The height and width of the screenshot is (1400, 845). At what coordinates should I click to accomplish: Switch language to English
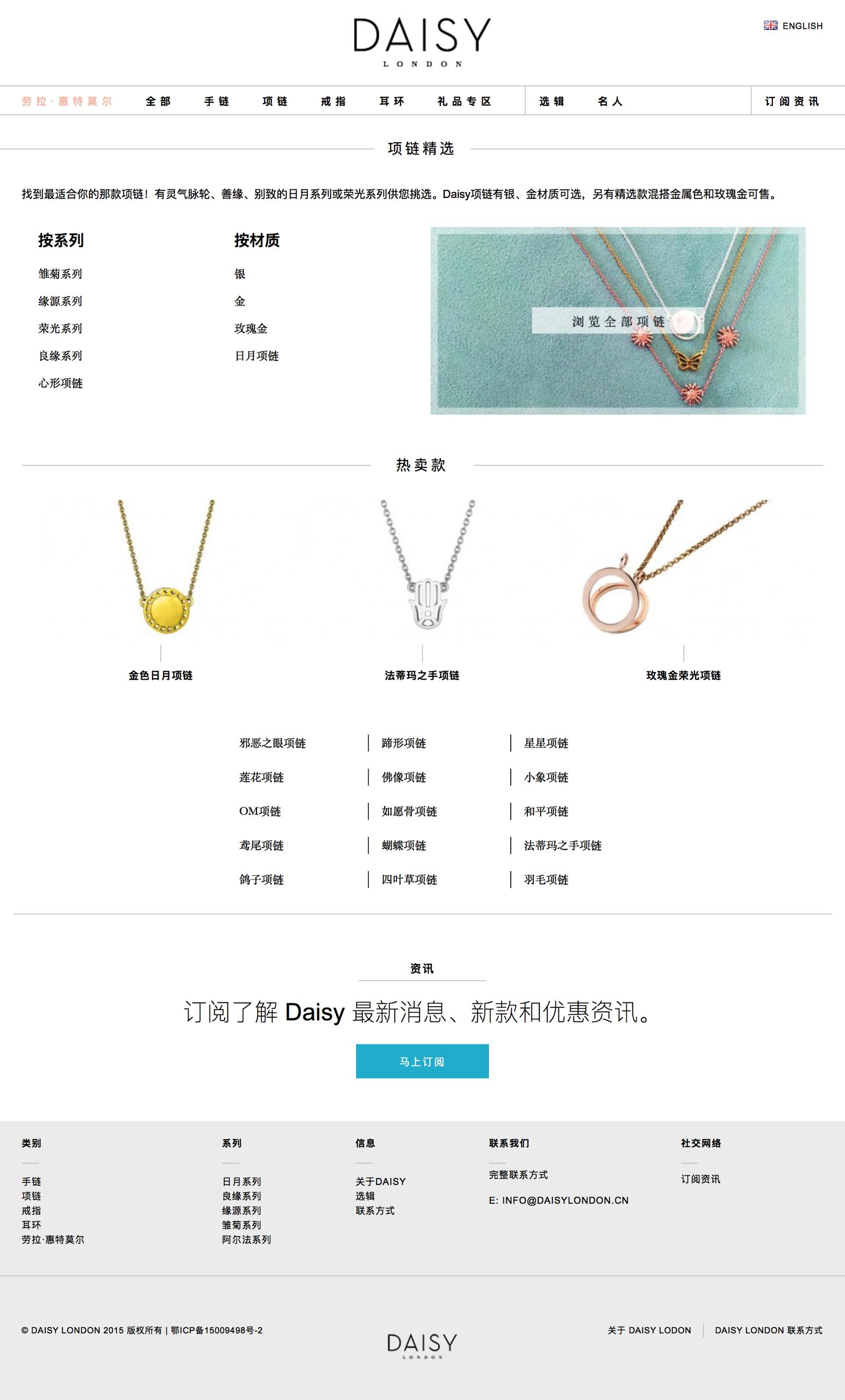click(793, 26)
